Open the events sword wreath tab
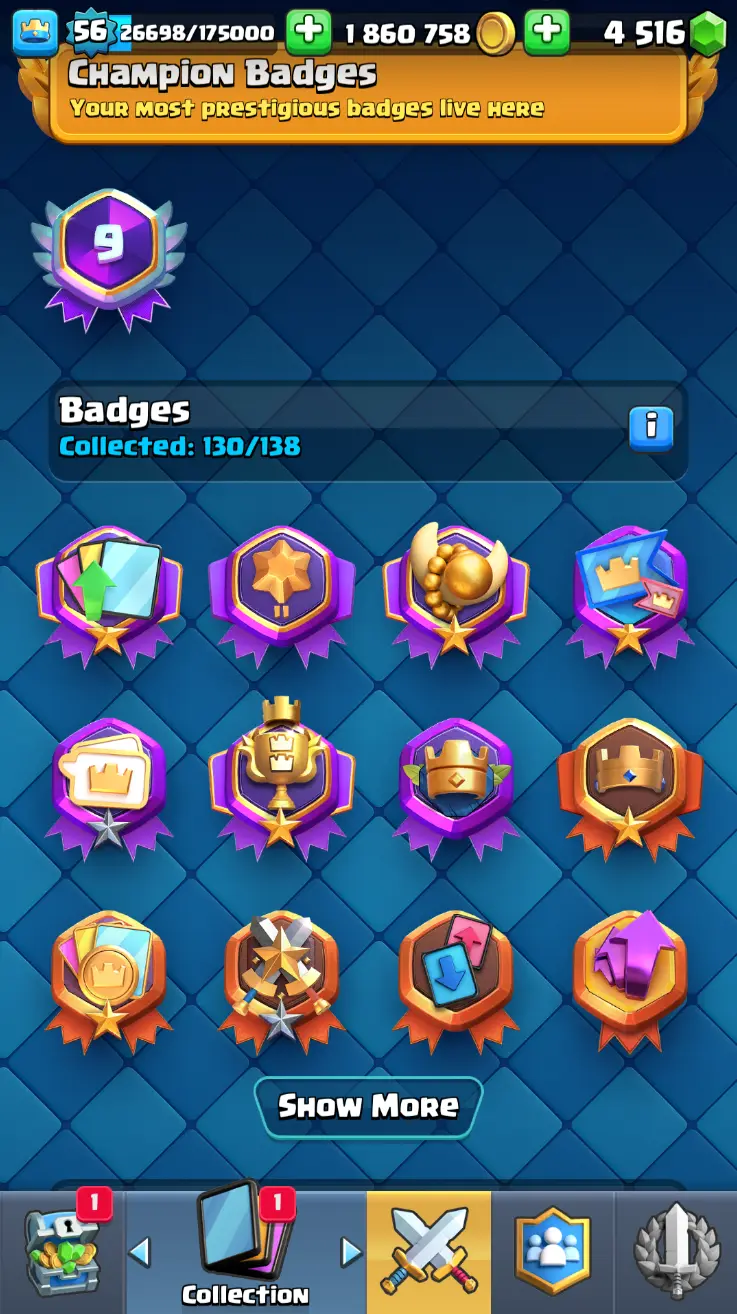The image size is (737, 1314). (677, 1252)
